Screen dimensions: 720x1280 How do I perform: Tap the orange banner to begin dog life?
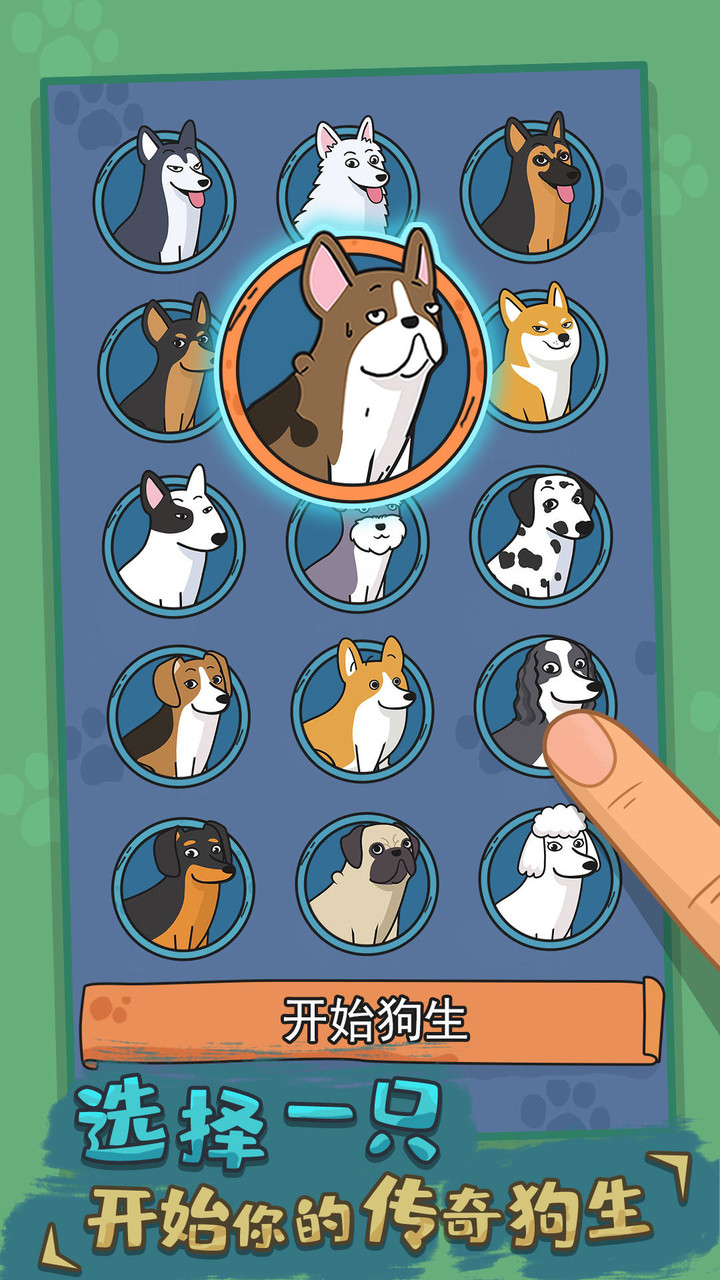pos(370,1016)
